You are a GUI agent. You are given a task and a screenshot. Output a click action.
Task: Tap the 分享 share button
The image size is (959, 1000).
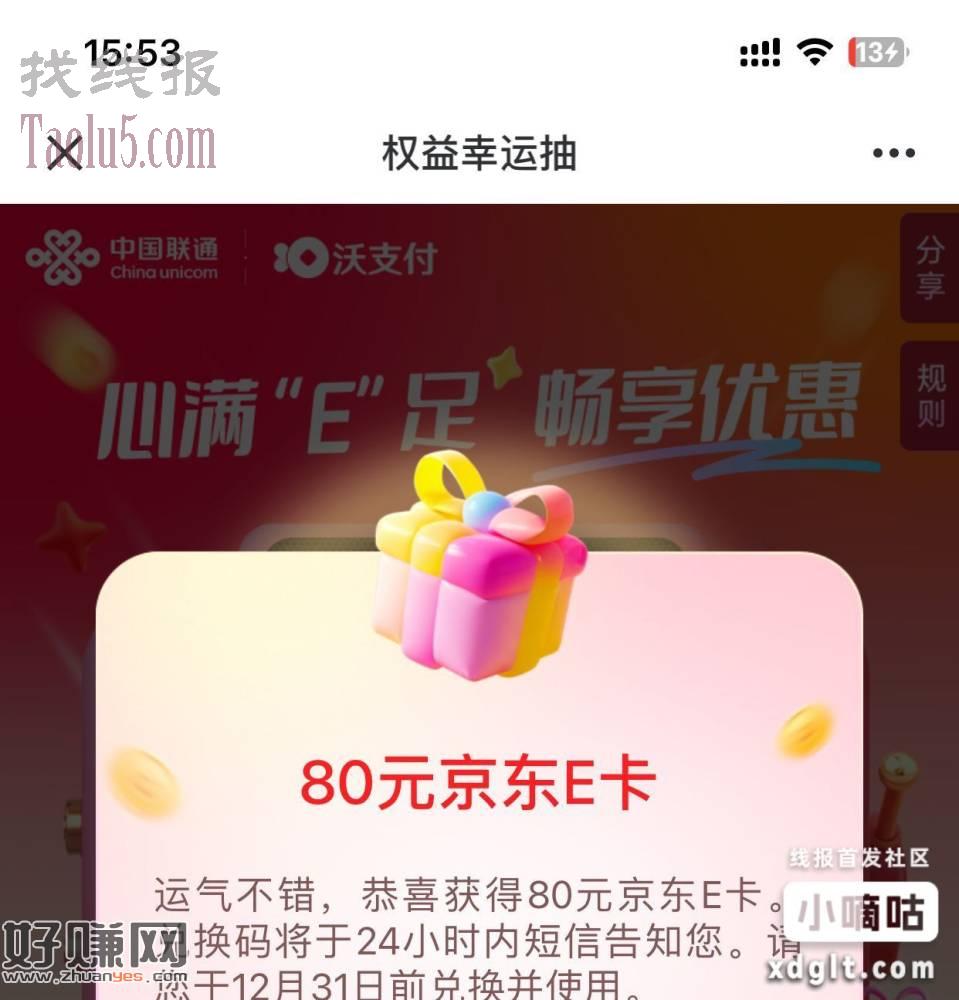tap(930, 268)
